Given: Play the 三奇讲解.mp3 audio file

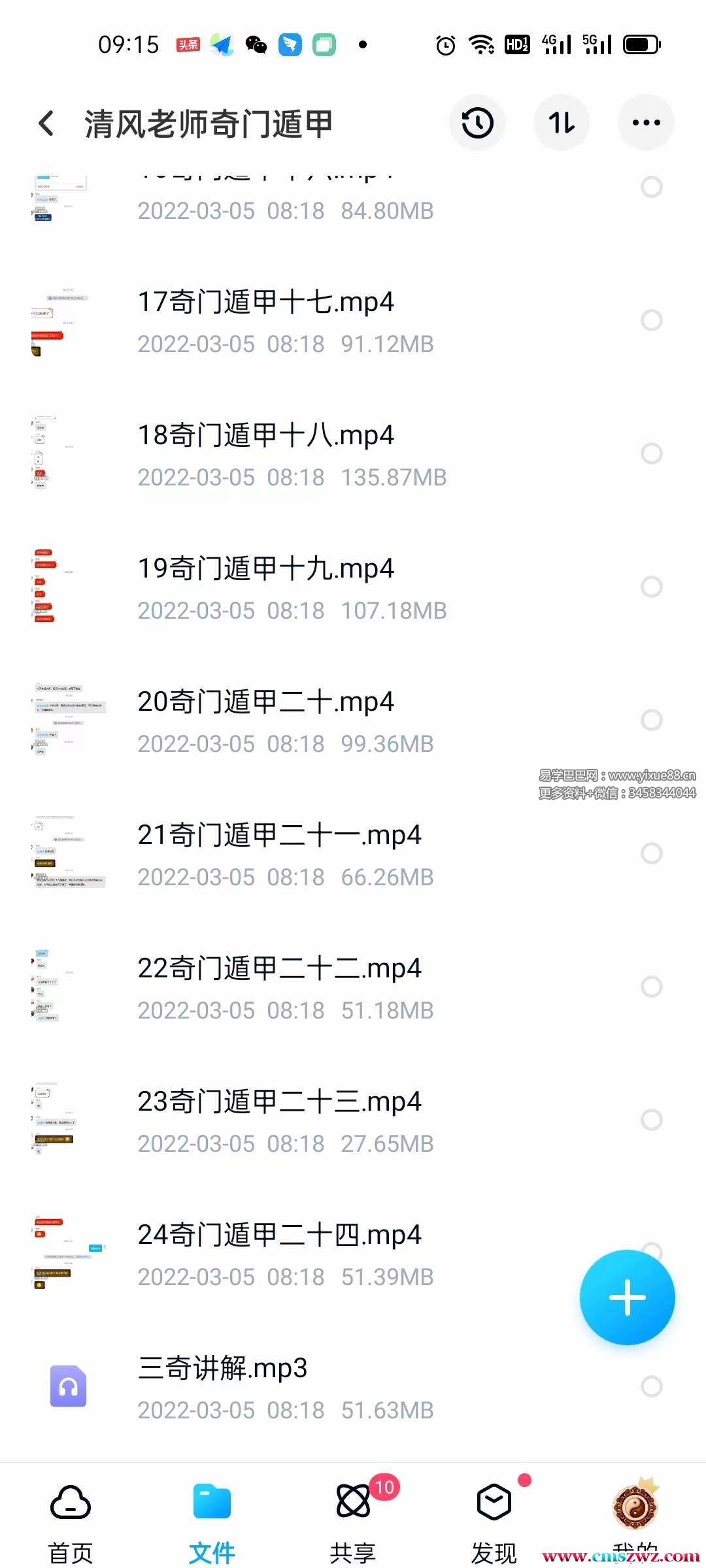Looking at the screenshot, I should click(x=222, y=1369).
